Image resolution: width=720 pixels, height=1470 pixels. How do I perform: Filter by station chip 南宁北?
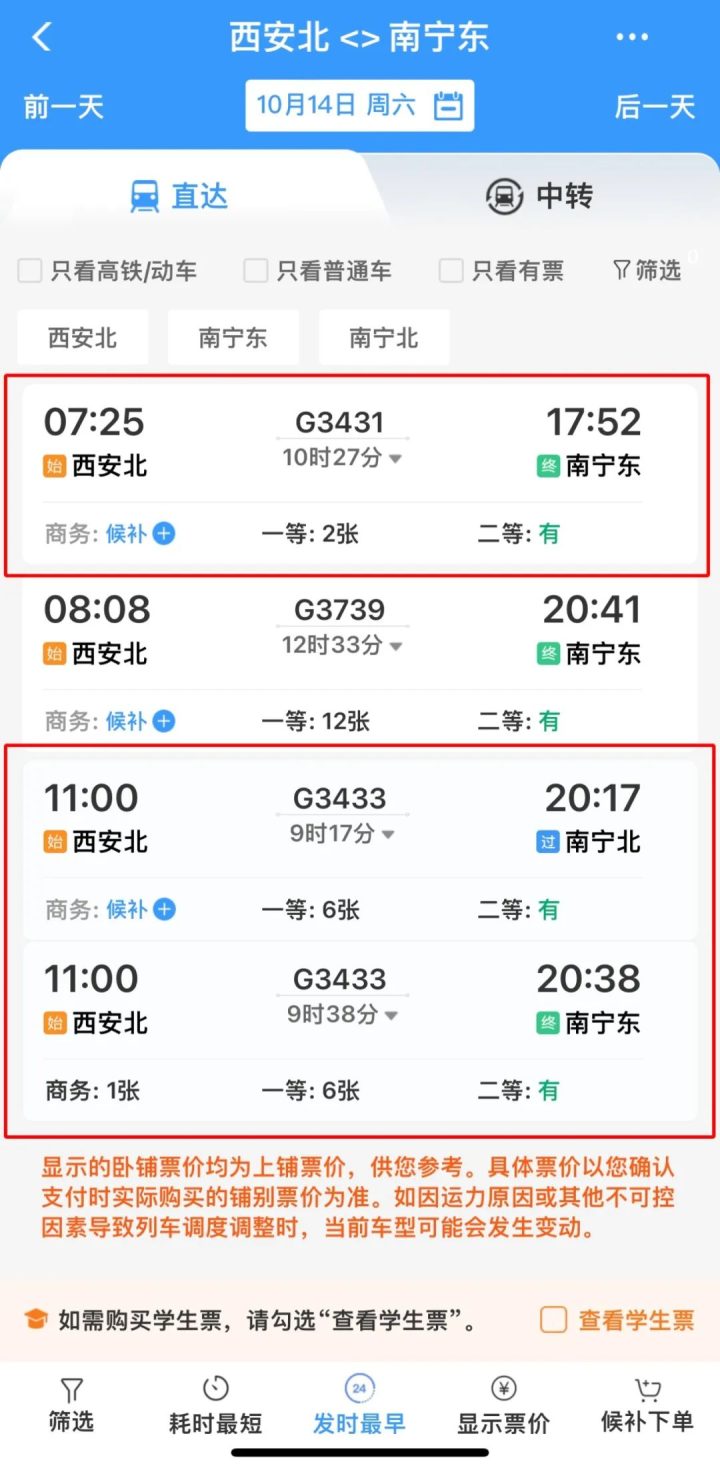[x=384, y=337]
